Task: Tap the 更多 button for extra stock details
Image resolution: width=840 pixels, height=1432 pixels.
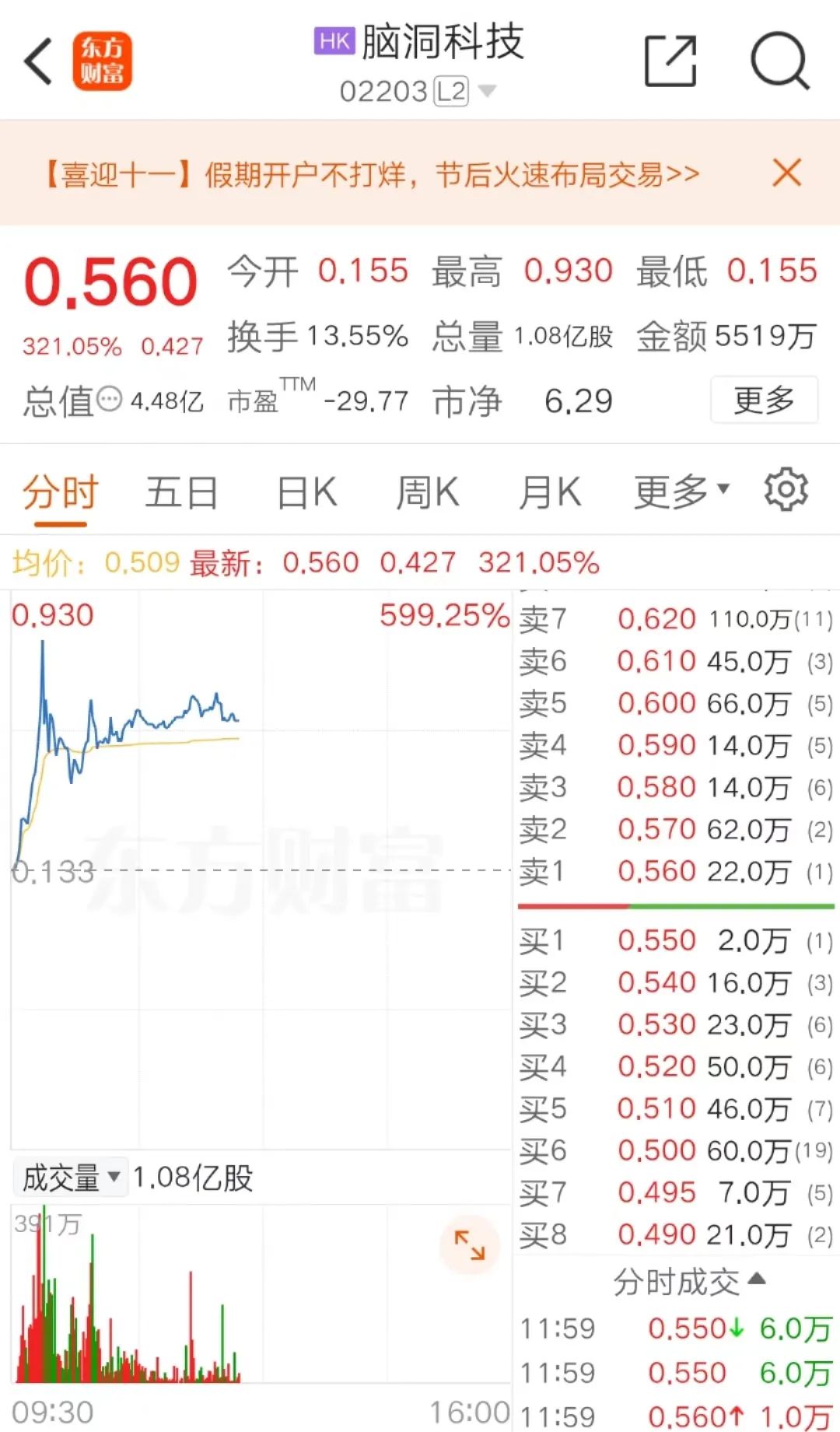Action: tap(765, 400)
